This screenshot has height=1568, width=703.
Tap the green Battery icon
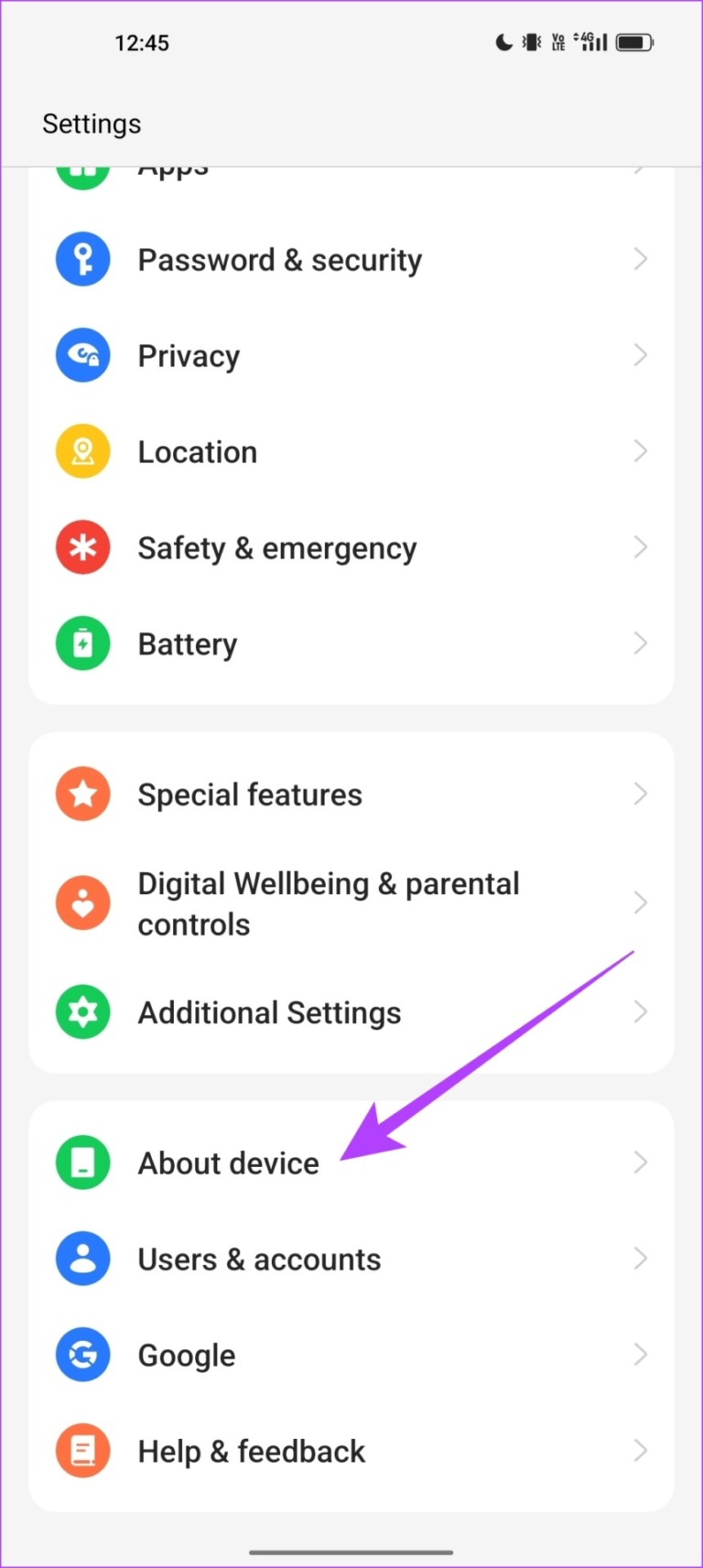pyautogui.click(x=82, y=643)
